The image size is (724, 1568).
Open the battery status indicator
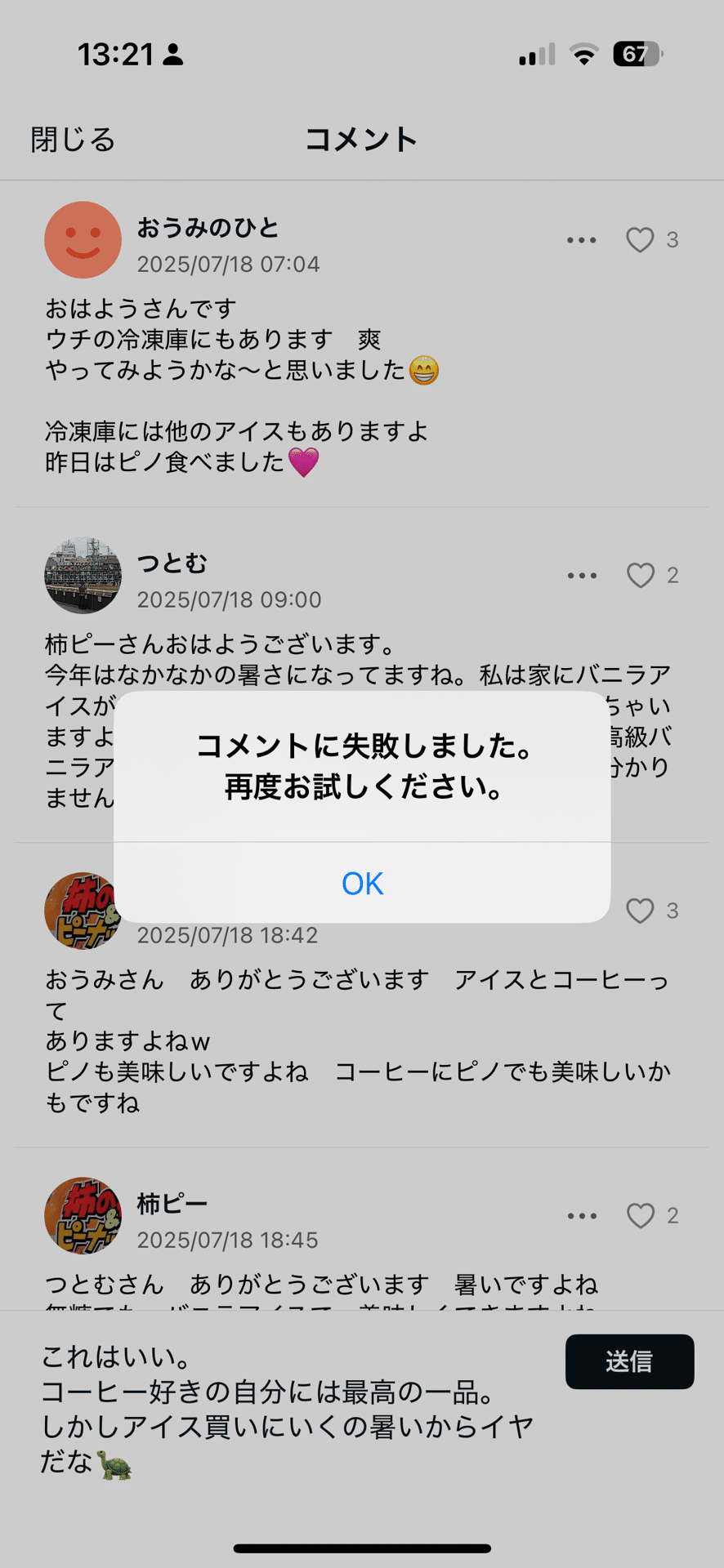635,54
